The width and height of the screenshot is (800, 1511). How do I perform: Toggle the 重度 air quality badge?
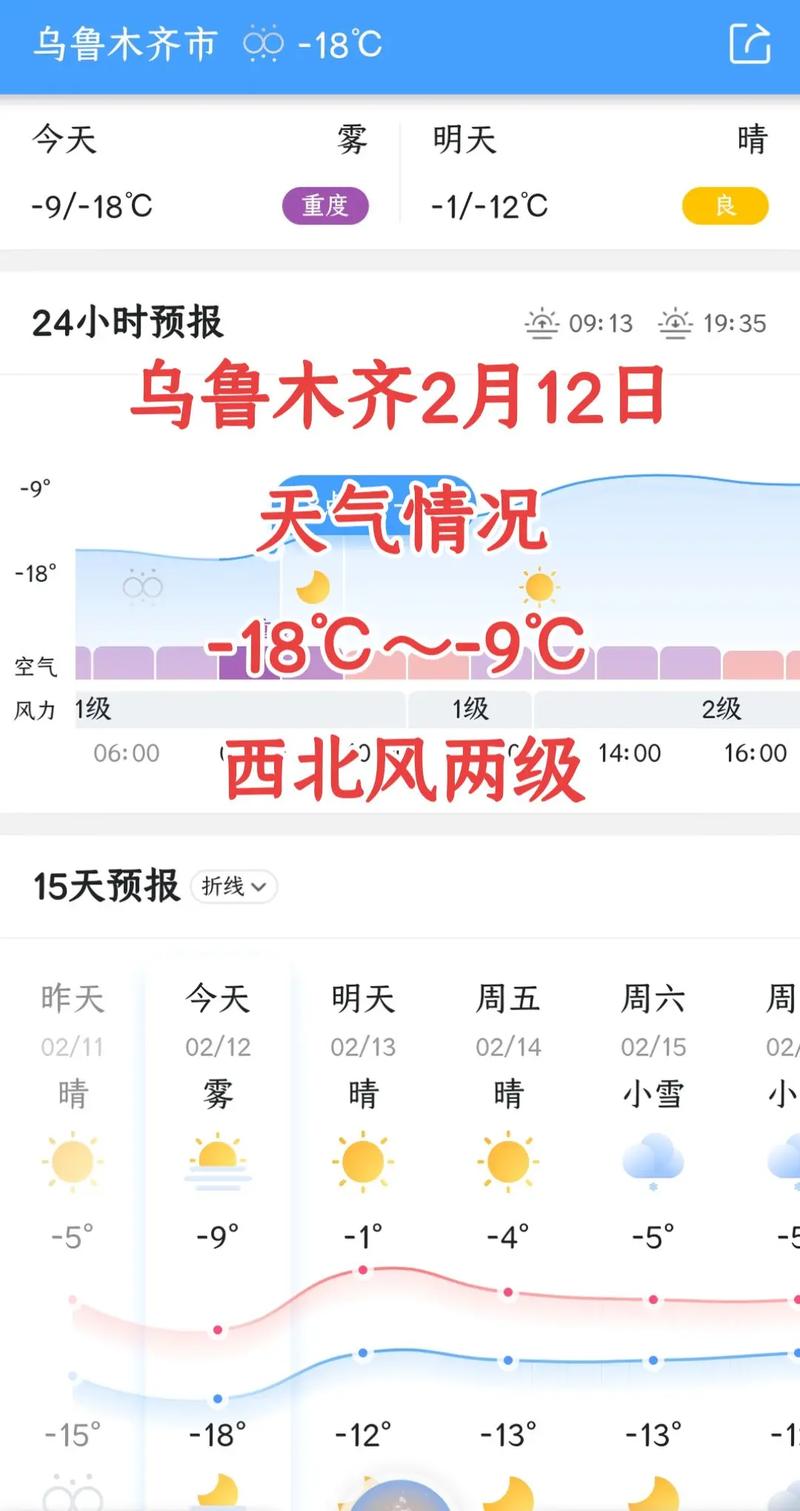coord(326,206)
